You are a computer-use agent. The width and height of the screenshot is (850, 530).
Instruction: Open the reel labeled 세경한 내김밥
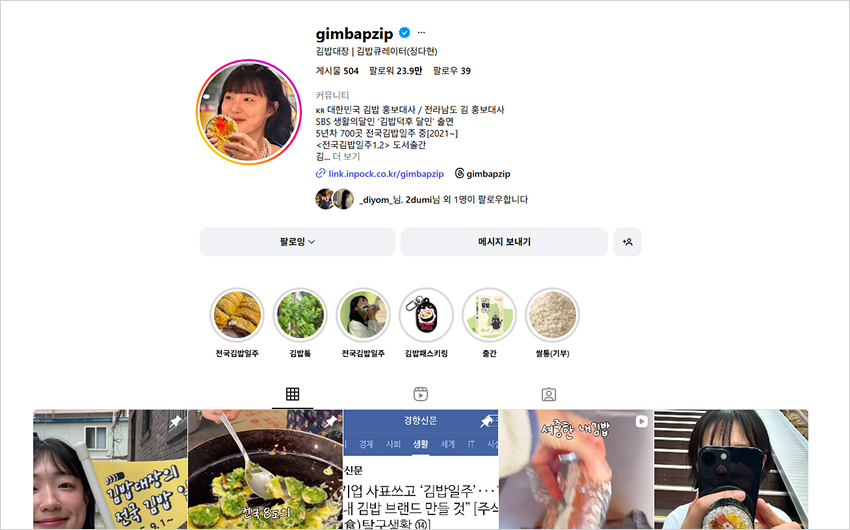[575, 470]
